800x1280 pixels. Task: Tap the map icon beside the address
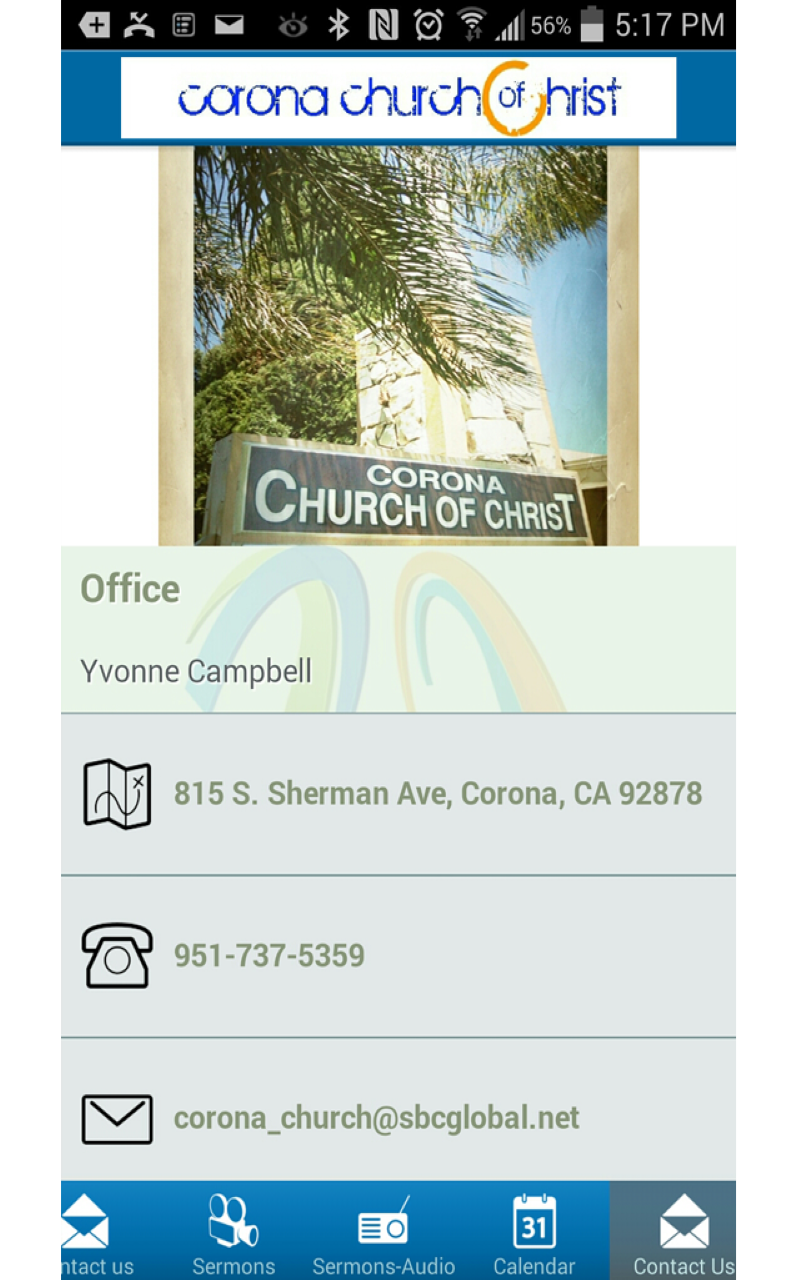coord(117,792)
